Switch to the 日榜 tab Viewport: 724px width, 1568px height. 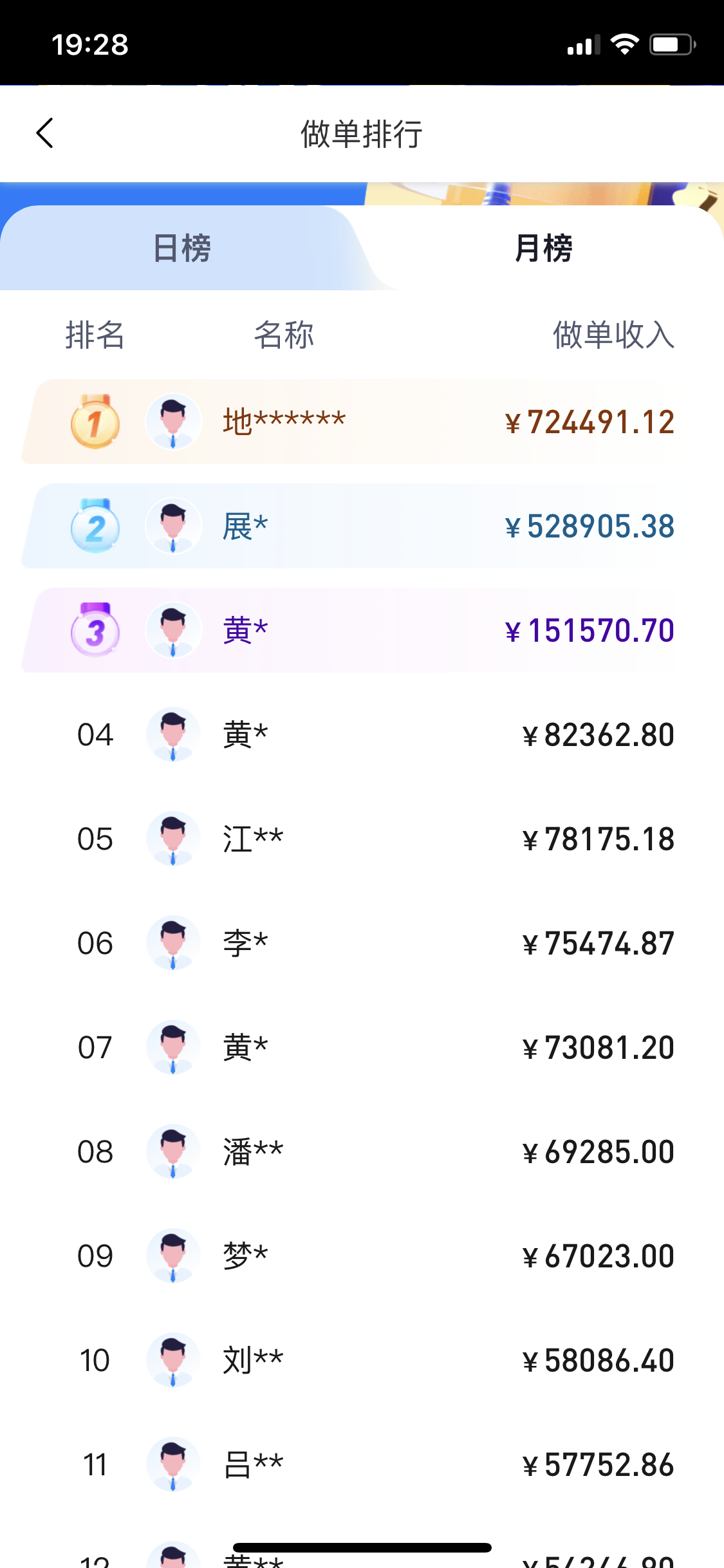(181, 248)
